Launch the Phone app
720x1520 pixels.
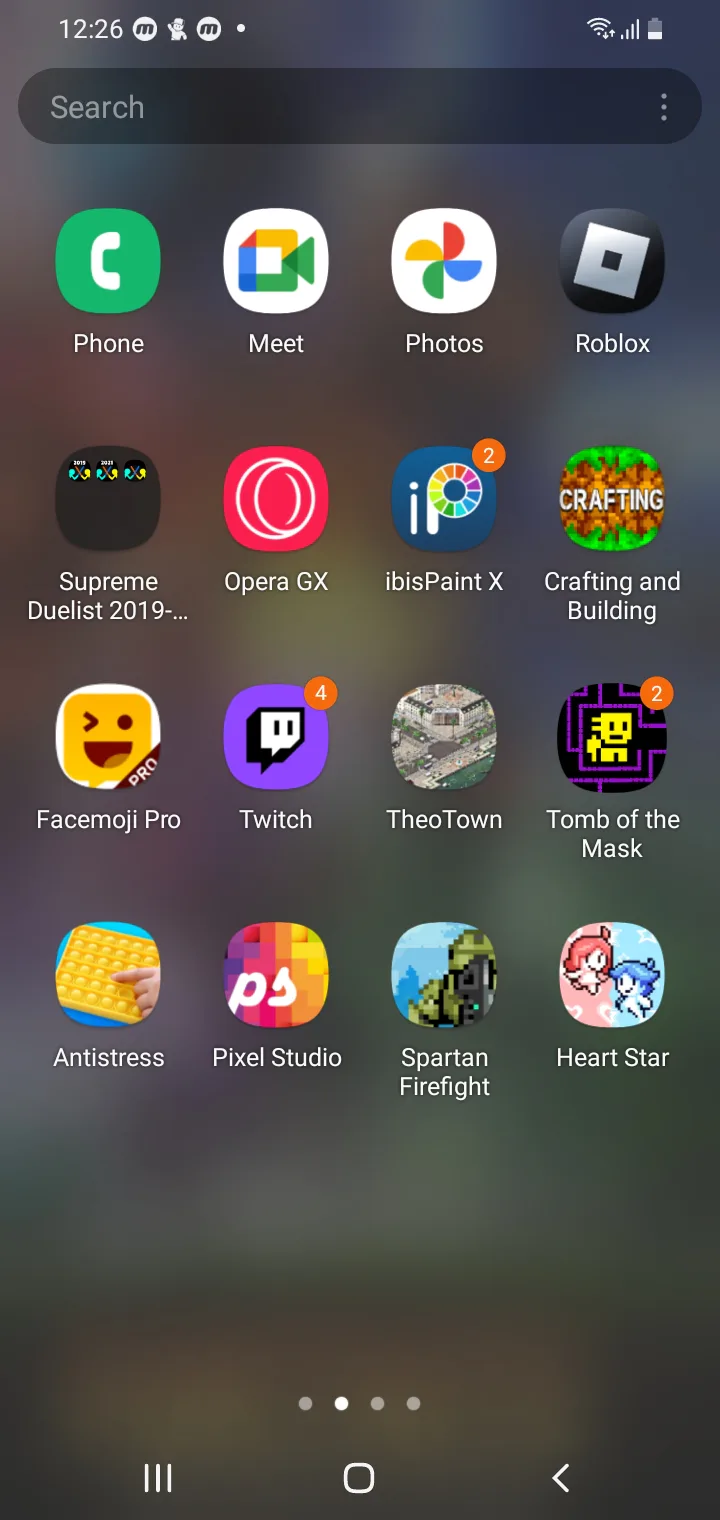pyautogui.click(x=108, y=262)
